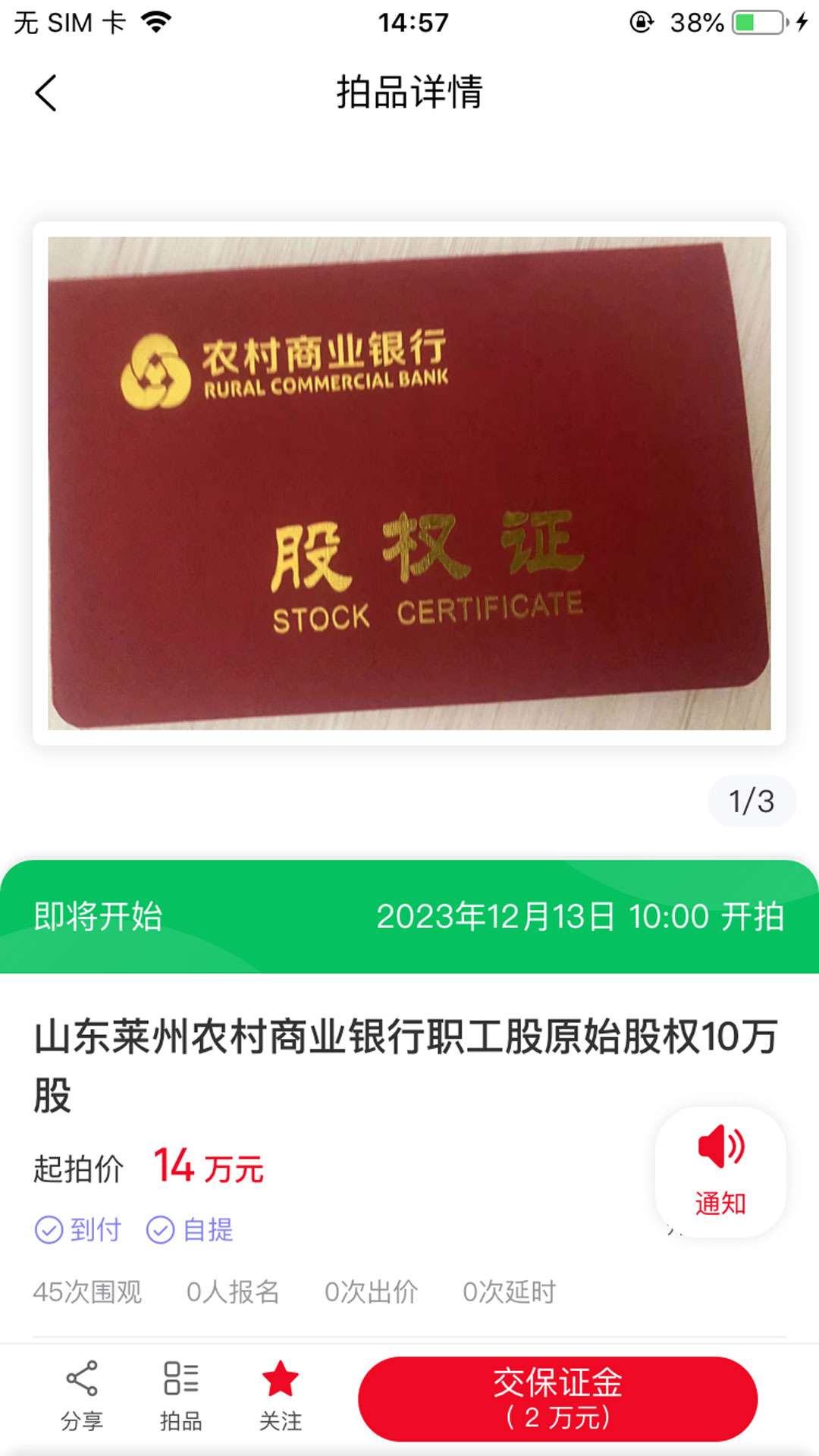
Task: Go back from the auction detail page
Action: pyautogui.click(x=46, y=93)
